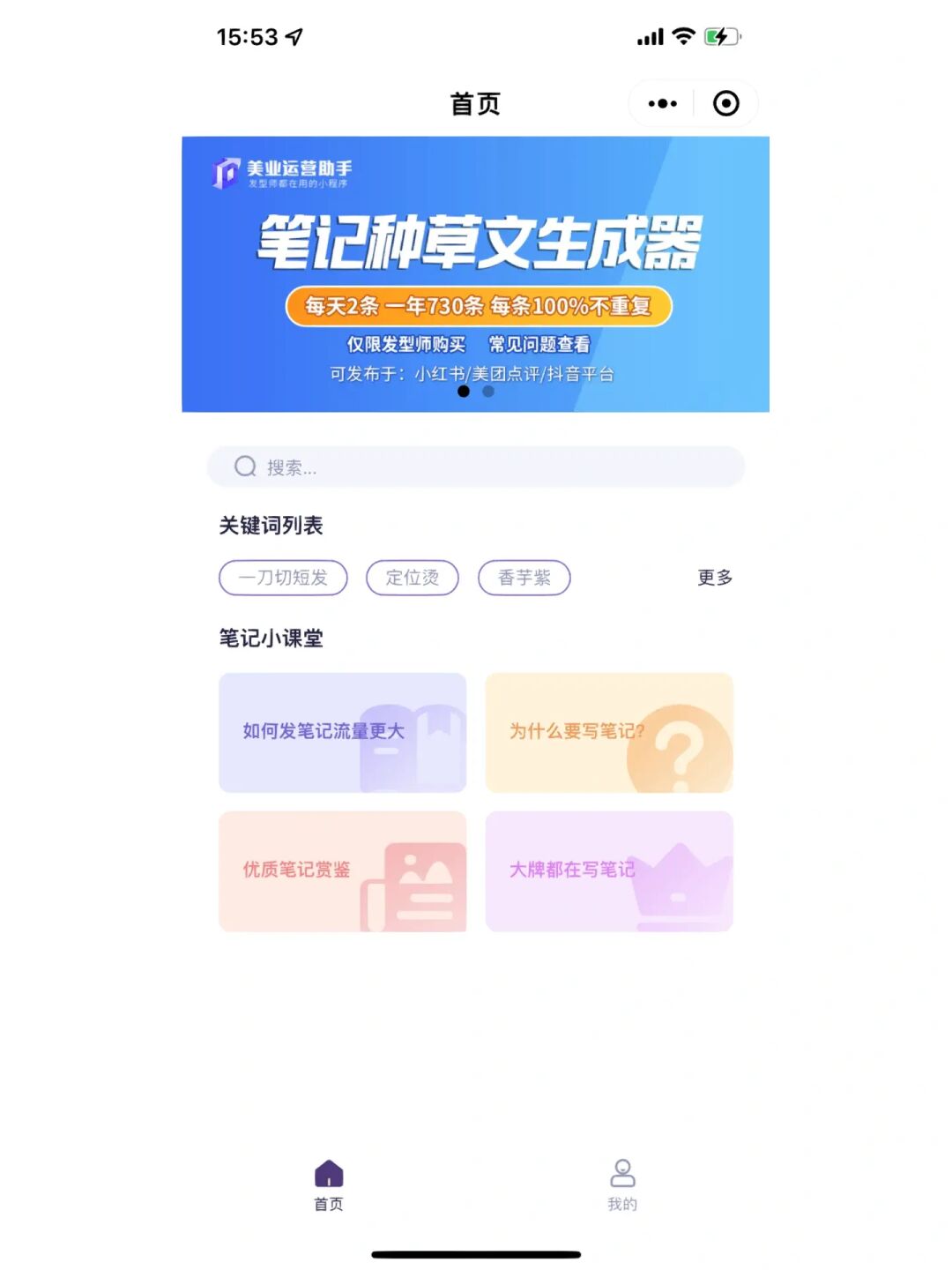Open 为什么要写笔记? lesson card
The width and height of the screenshot is (952, 1270).
coord(608,732)
